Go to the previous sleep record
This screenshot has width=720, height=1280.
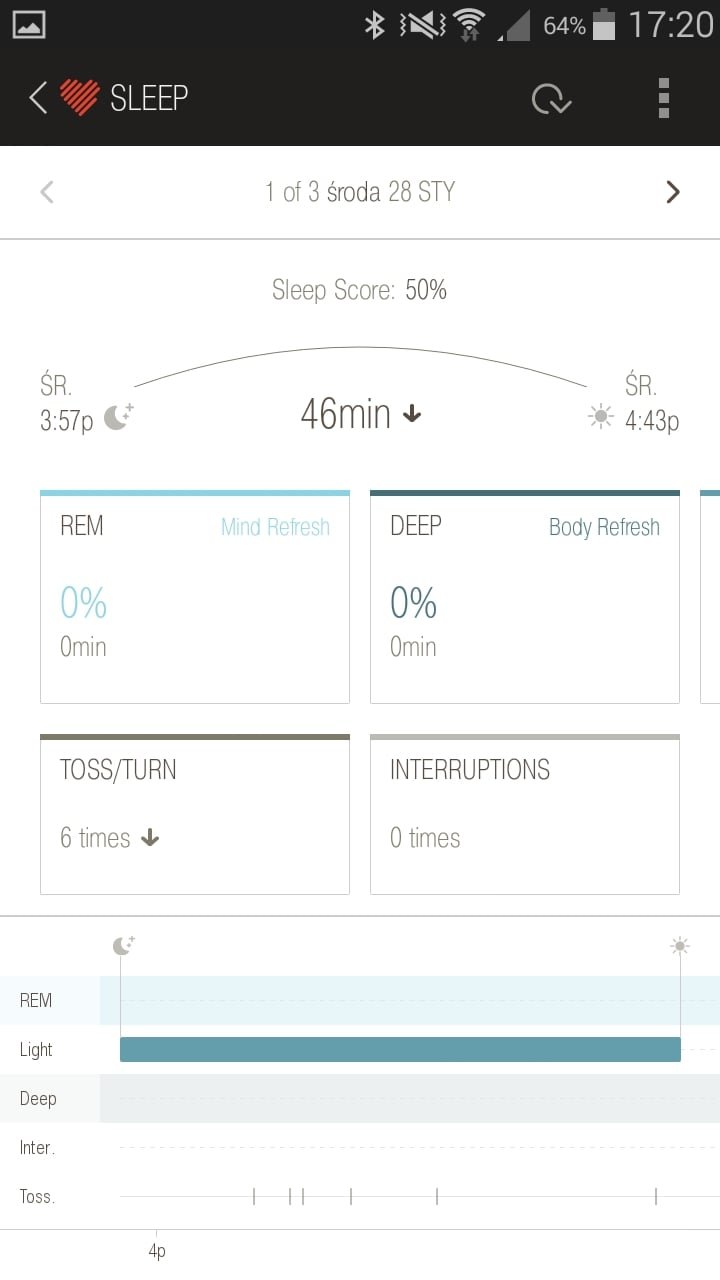point(46,192)
